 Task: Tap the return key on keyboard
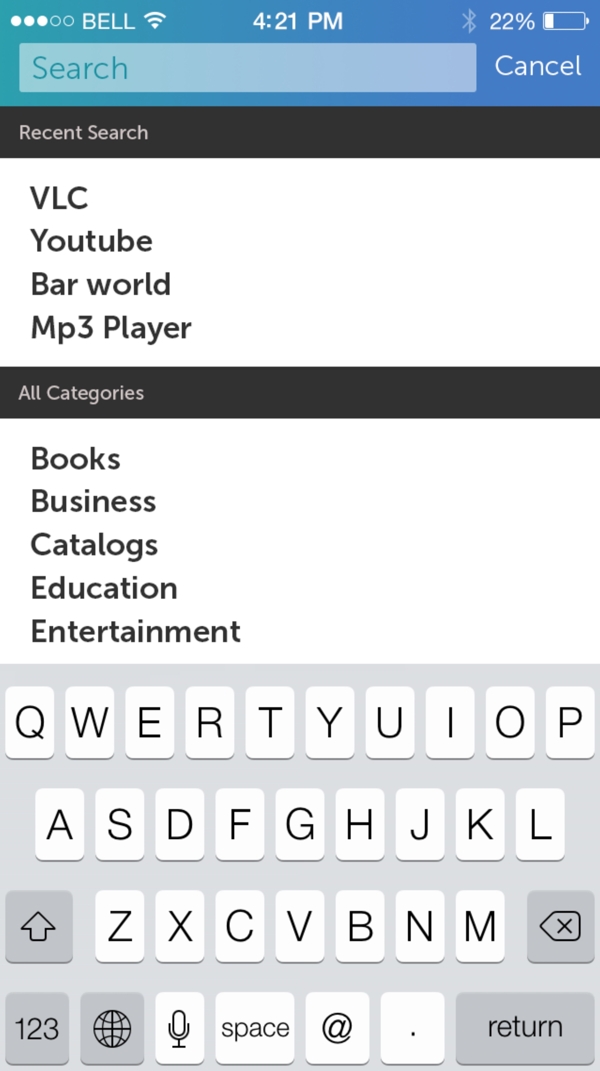pyautogui.click(x=524, y=1027)
